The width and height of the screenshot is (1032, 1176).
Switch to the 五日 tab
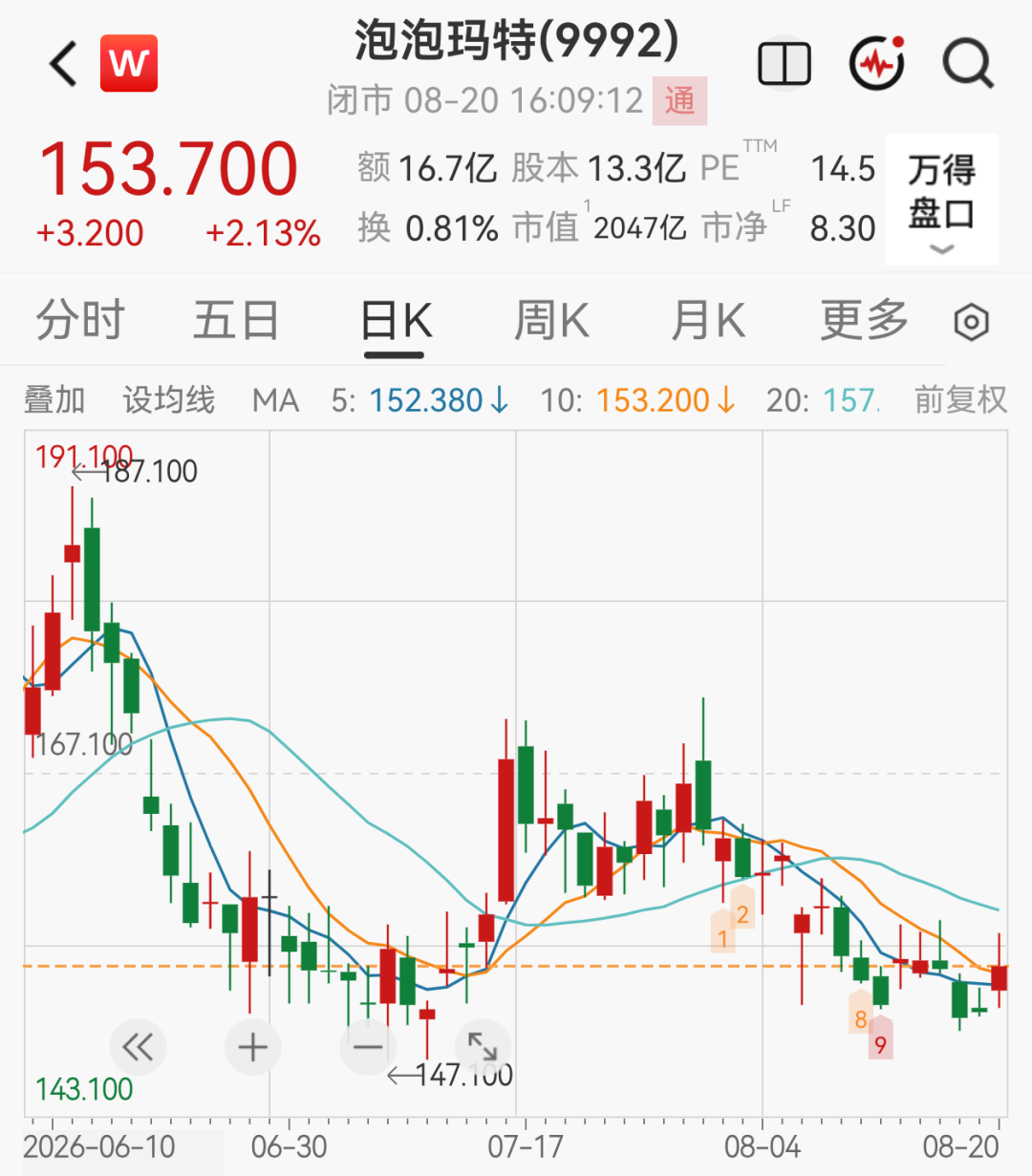pos(236,320)
